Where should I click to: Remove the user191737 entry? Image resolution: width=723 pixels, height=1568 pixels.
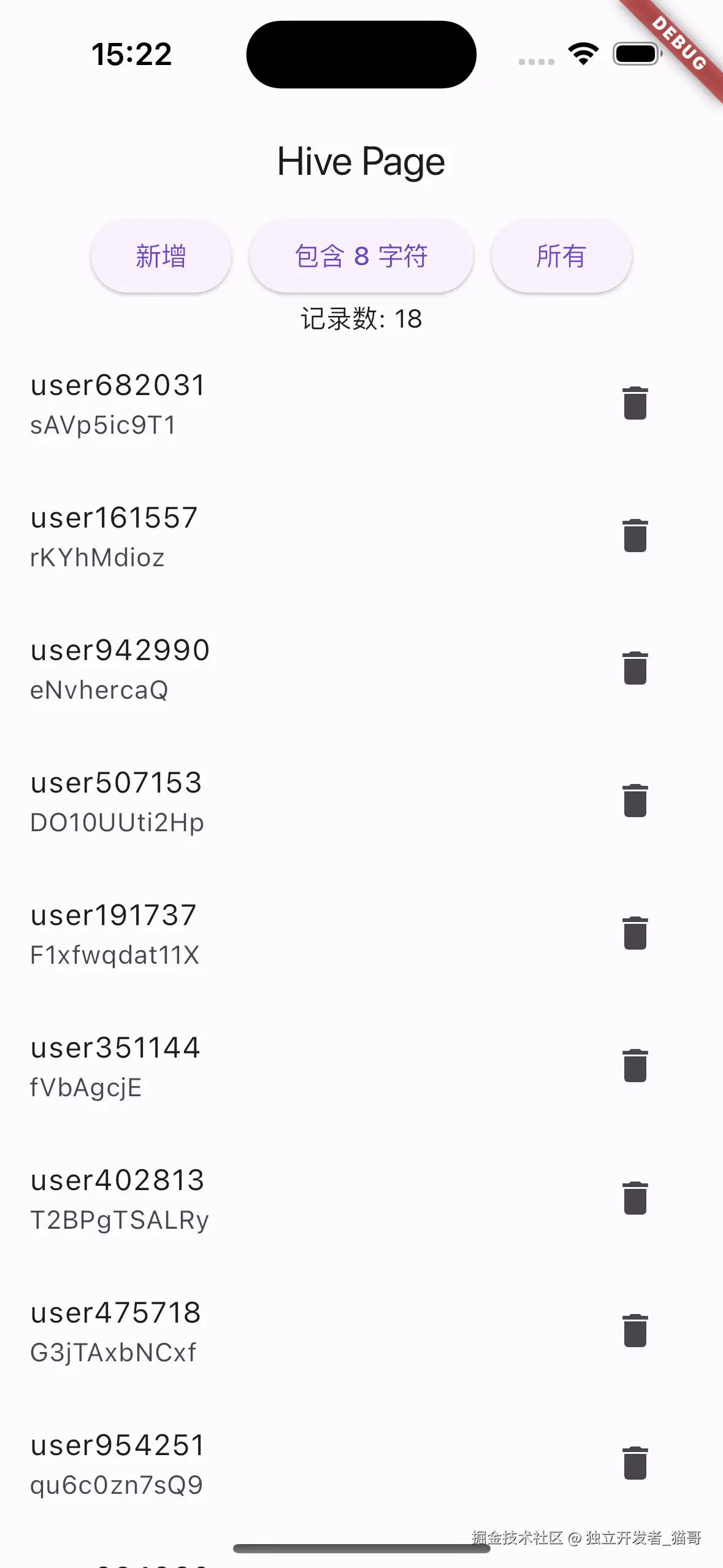click(x=635, y=933)
